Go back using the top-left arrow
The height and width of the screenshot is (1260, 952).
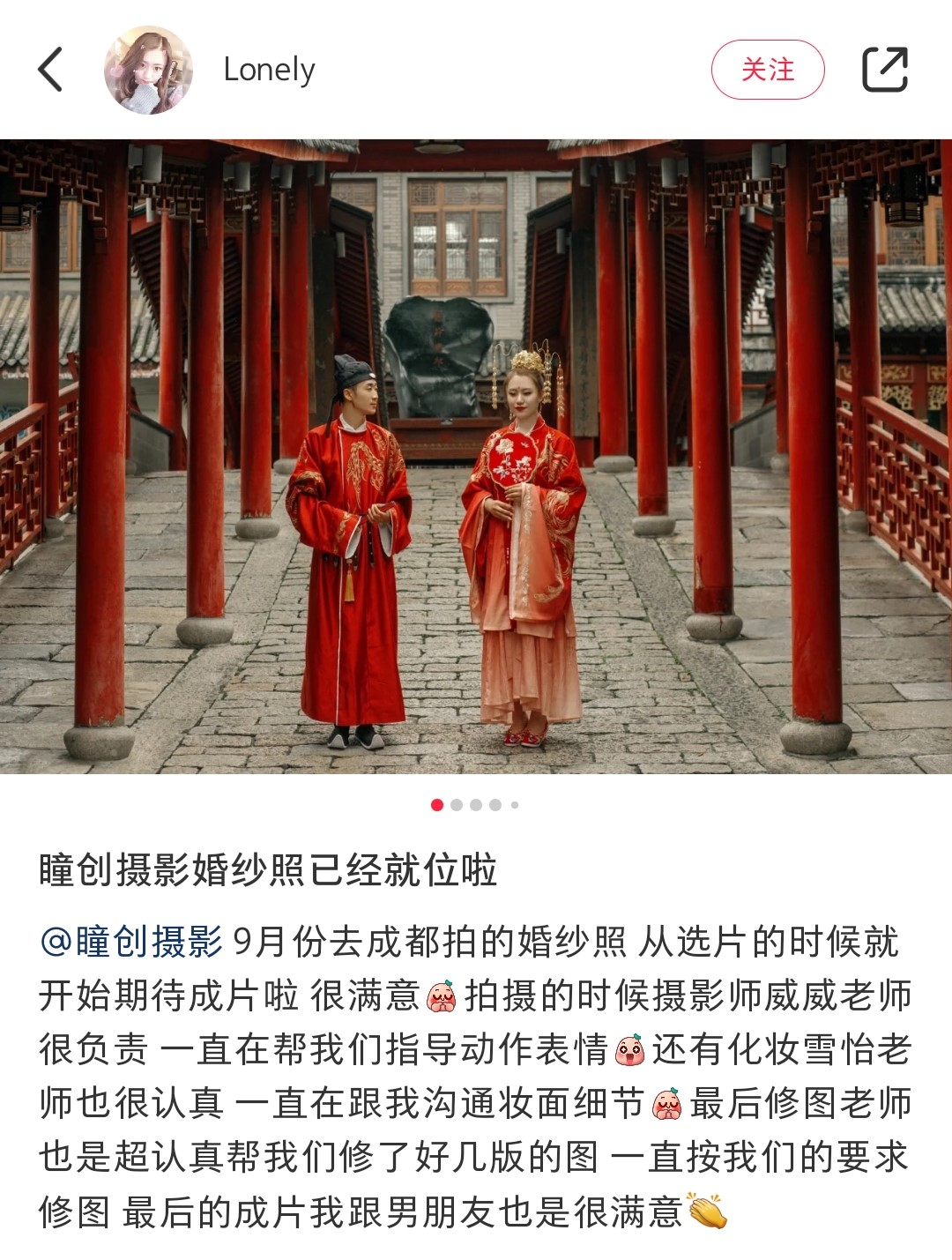pyautogui.click(x=51, y=70)
